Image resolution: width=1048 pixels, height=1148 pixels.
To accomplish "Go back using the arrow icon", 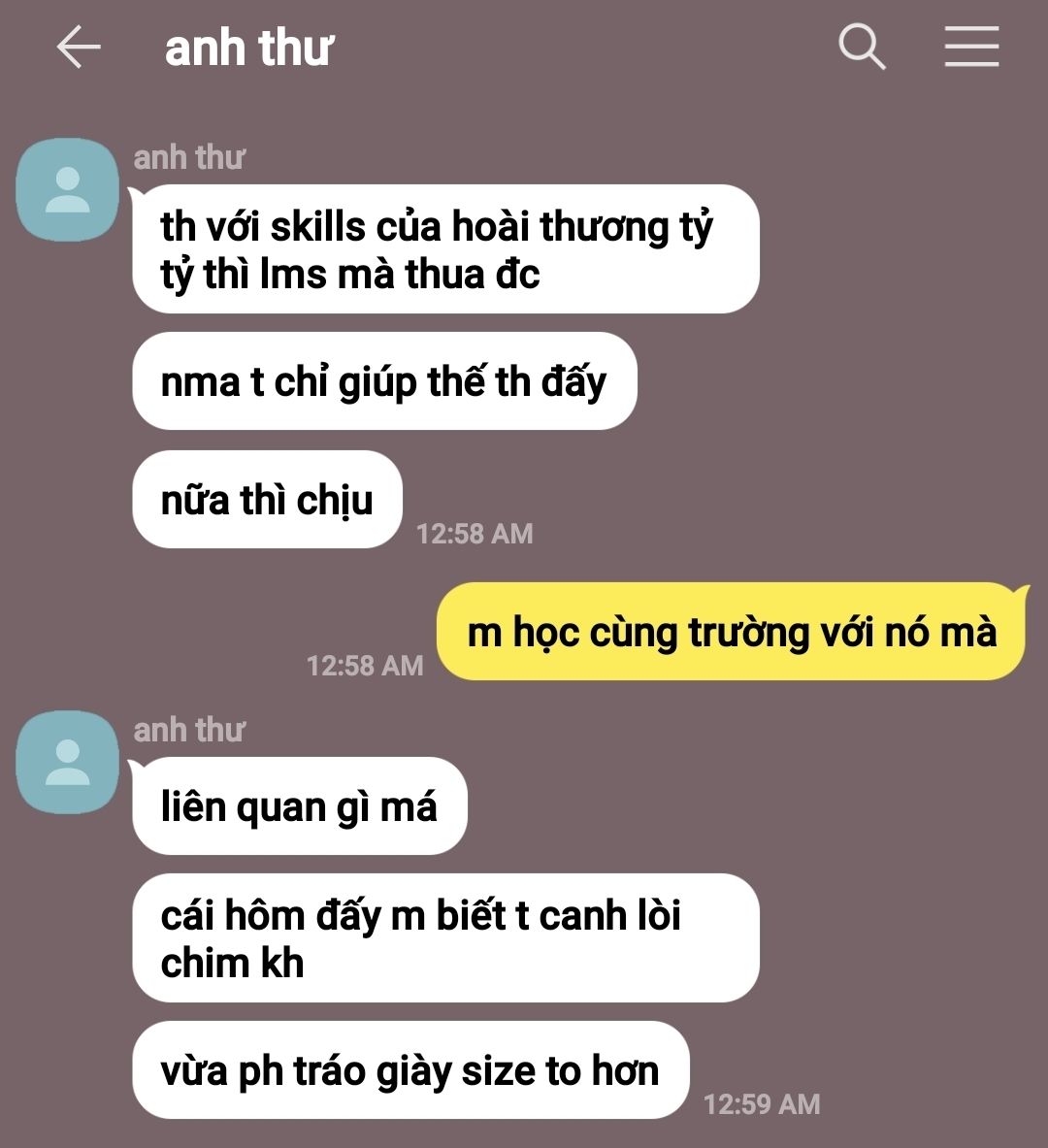I will click(79, 47).
